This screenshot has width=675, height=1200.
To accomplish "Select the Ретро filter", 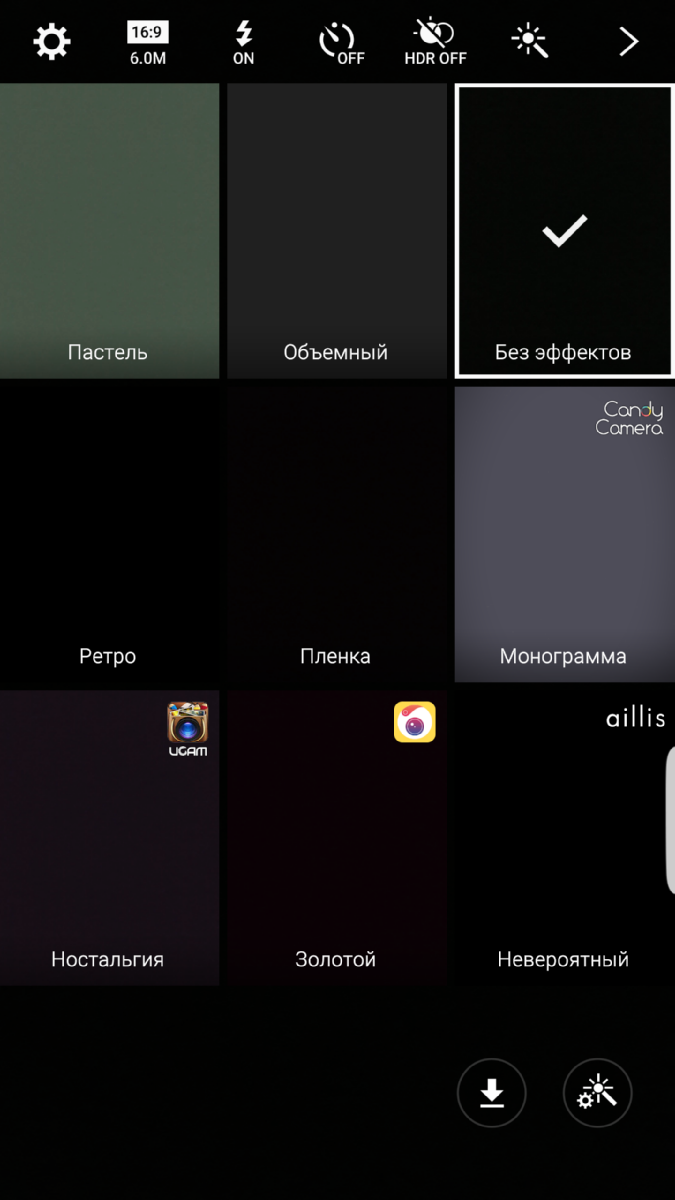I will pyautogui.click(x=108, y=534).
